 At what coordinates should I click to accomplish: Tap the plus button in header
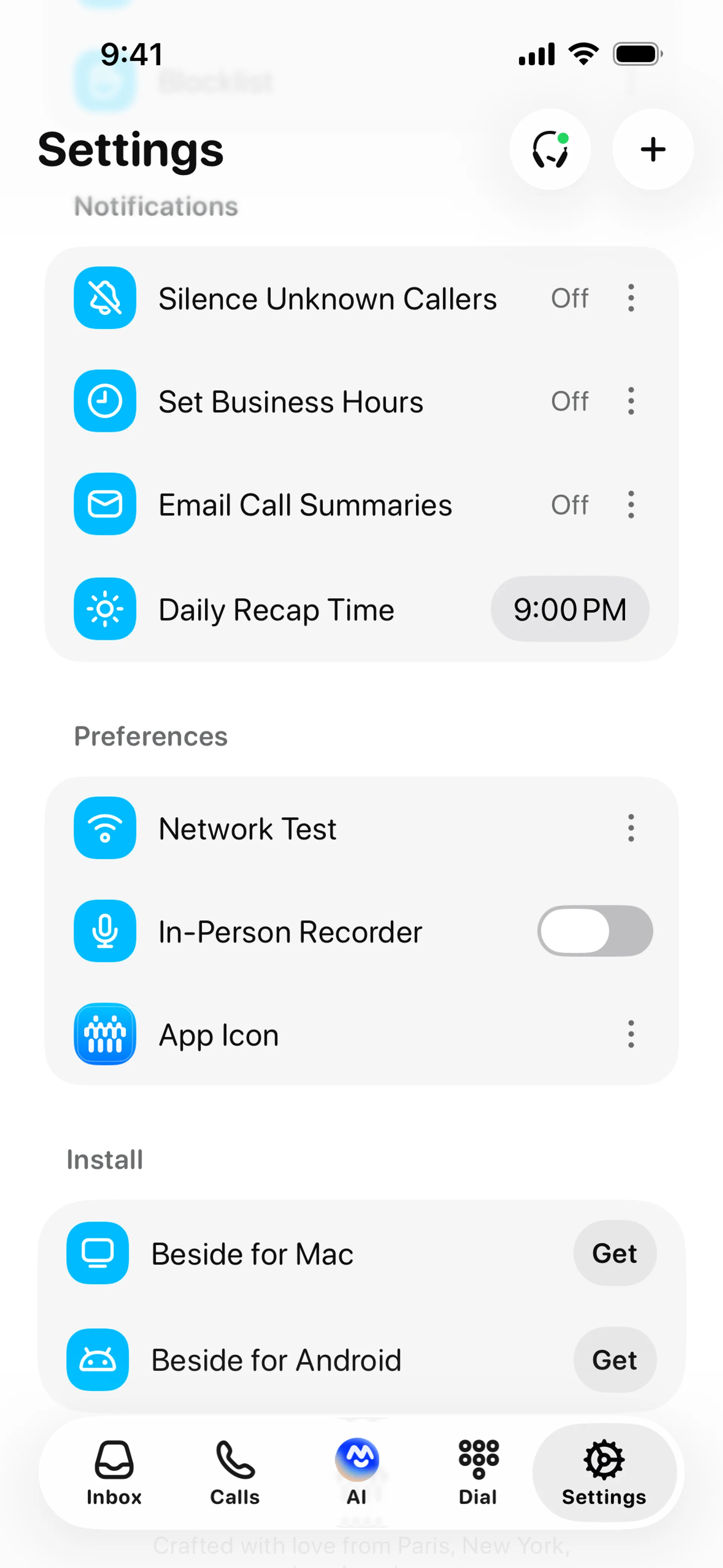click(653, 149)
